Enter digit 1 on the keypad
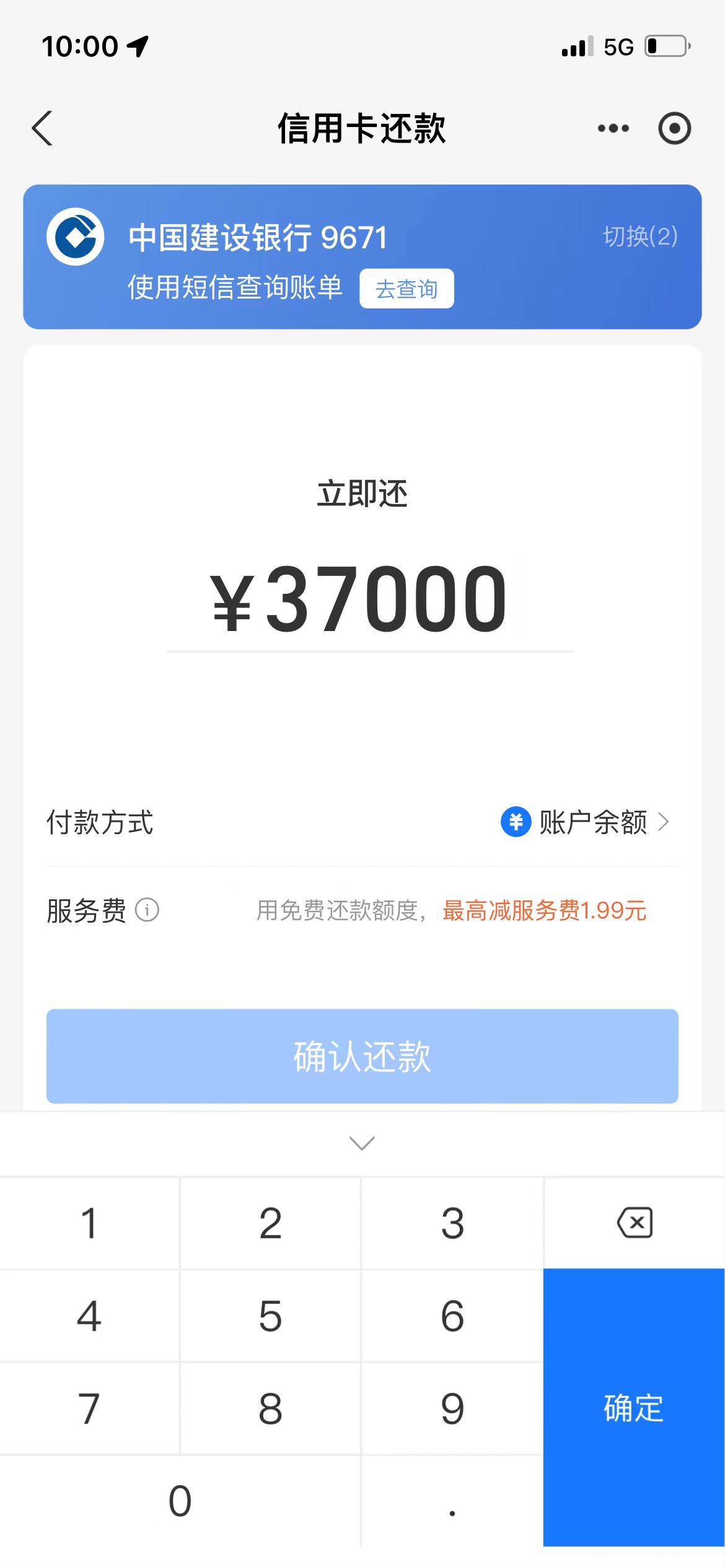Screen dimensions: 725x1568 pos(89,1223)
